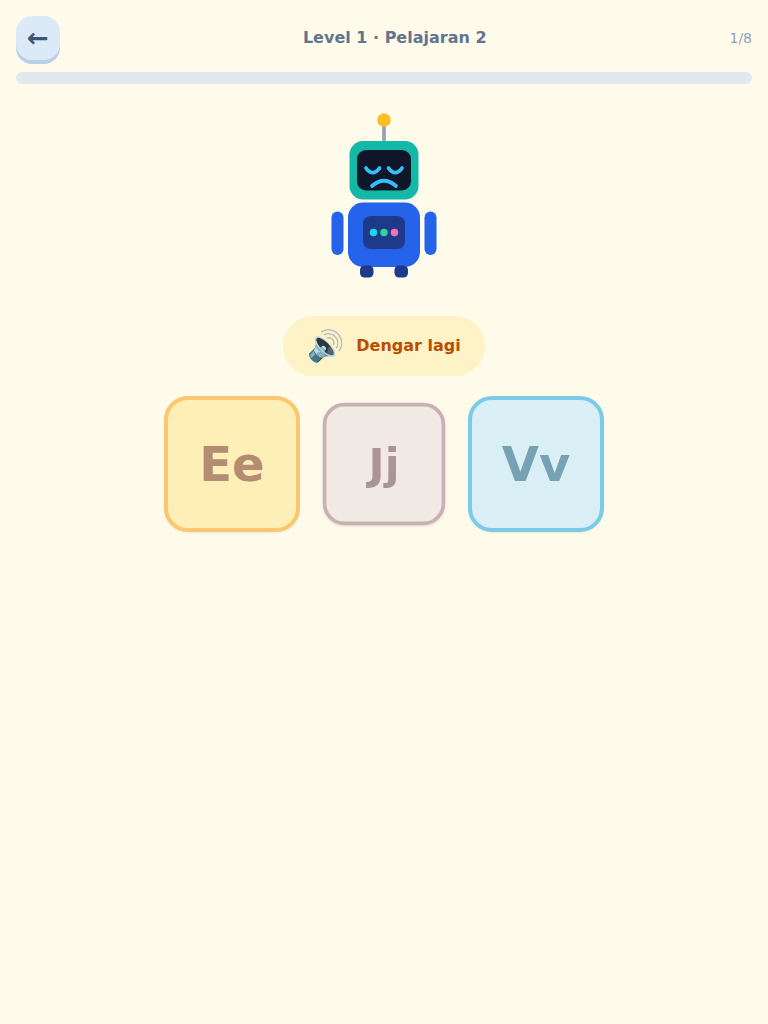Pick the Vv letter card
Screen dimensions: 768x1024
(x=536, y=464)
